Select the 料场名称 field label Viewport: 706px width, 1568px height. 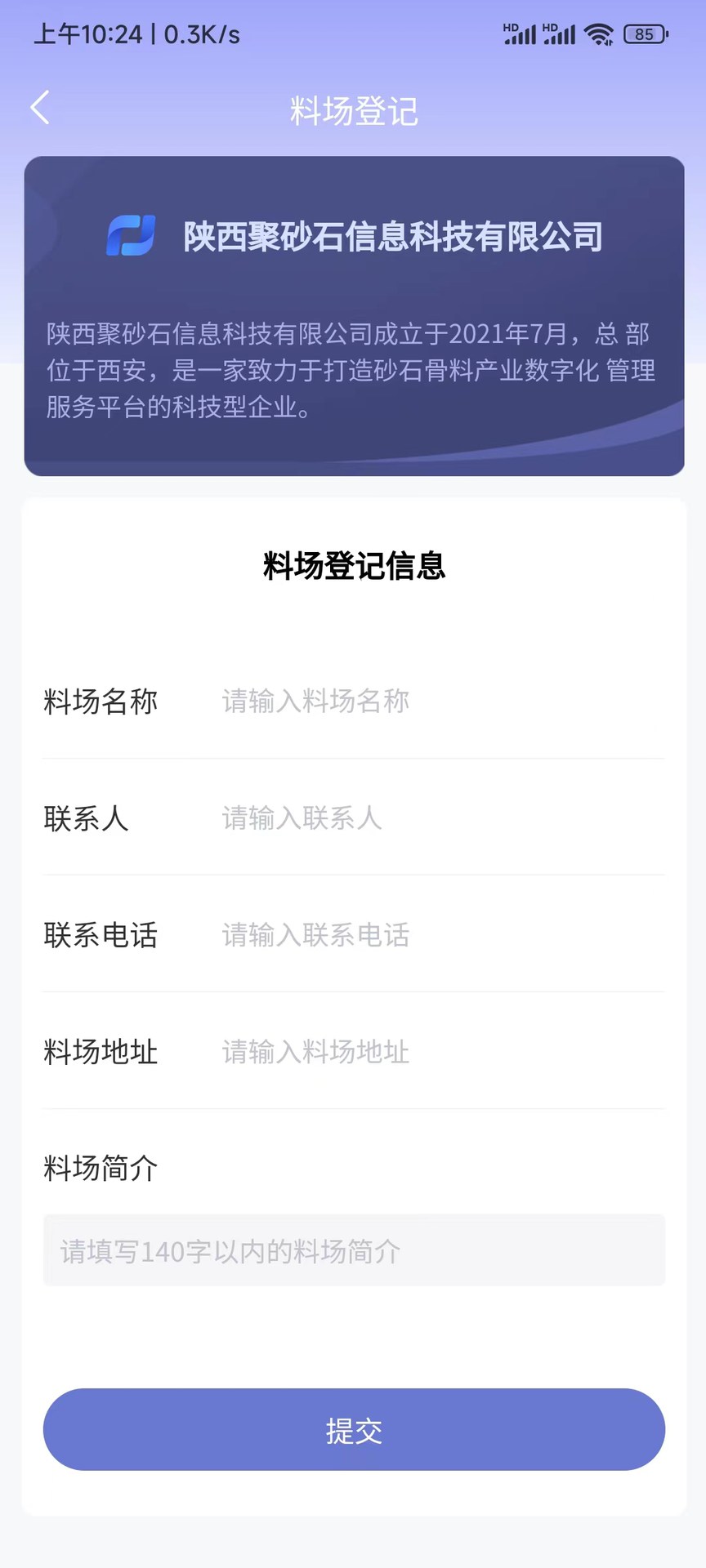coord(100,702)
